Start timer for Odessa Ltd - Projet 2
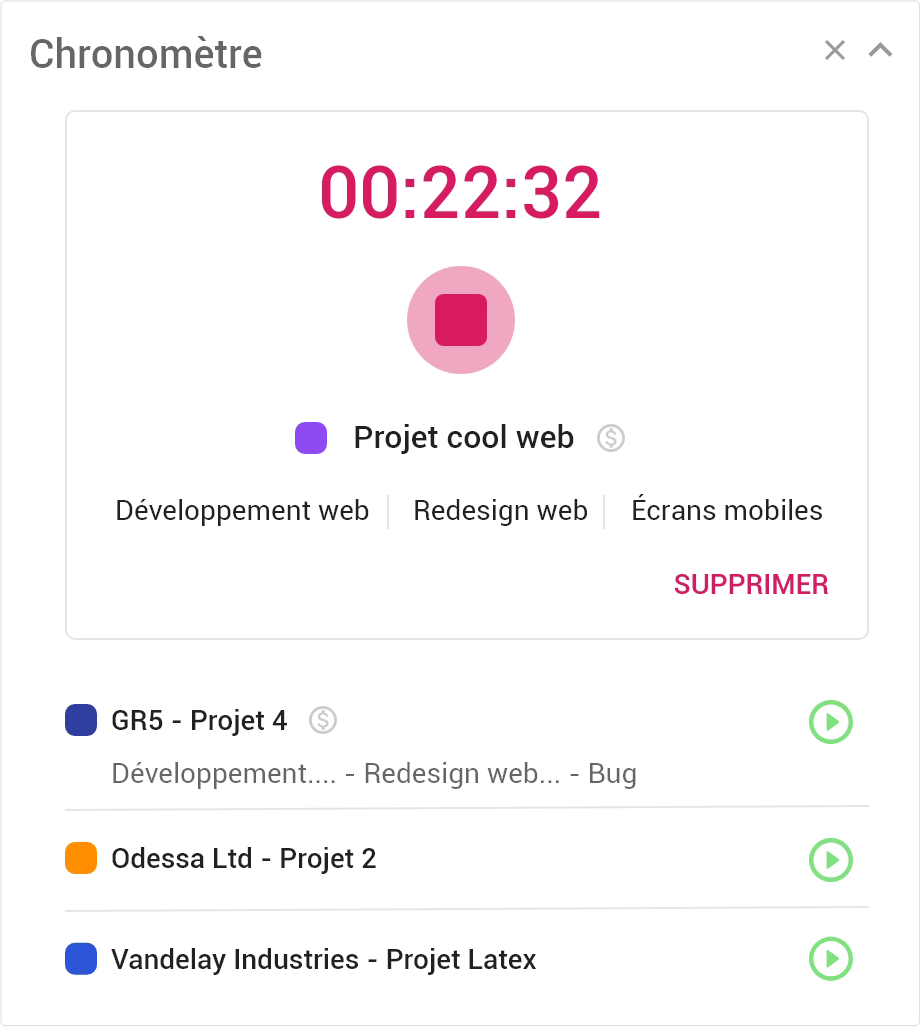Viewport: 920px width, 1026px height. pyautogui.click(x=830, y=859)
